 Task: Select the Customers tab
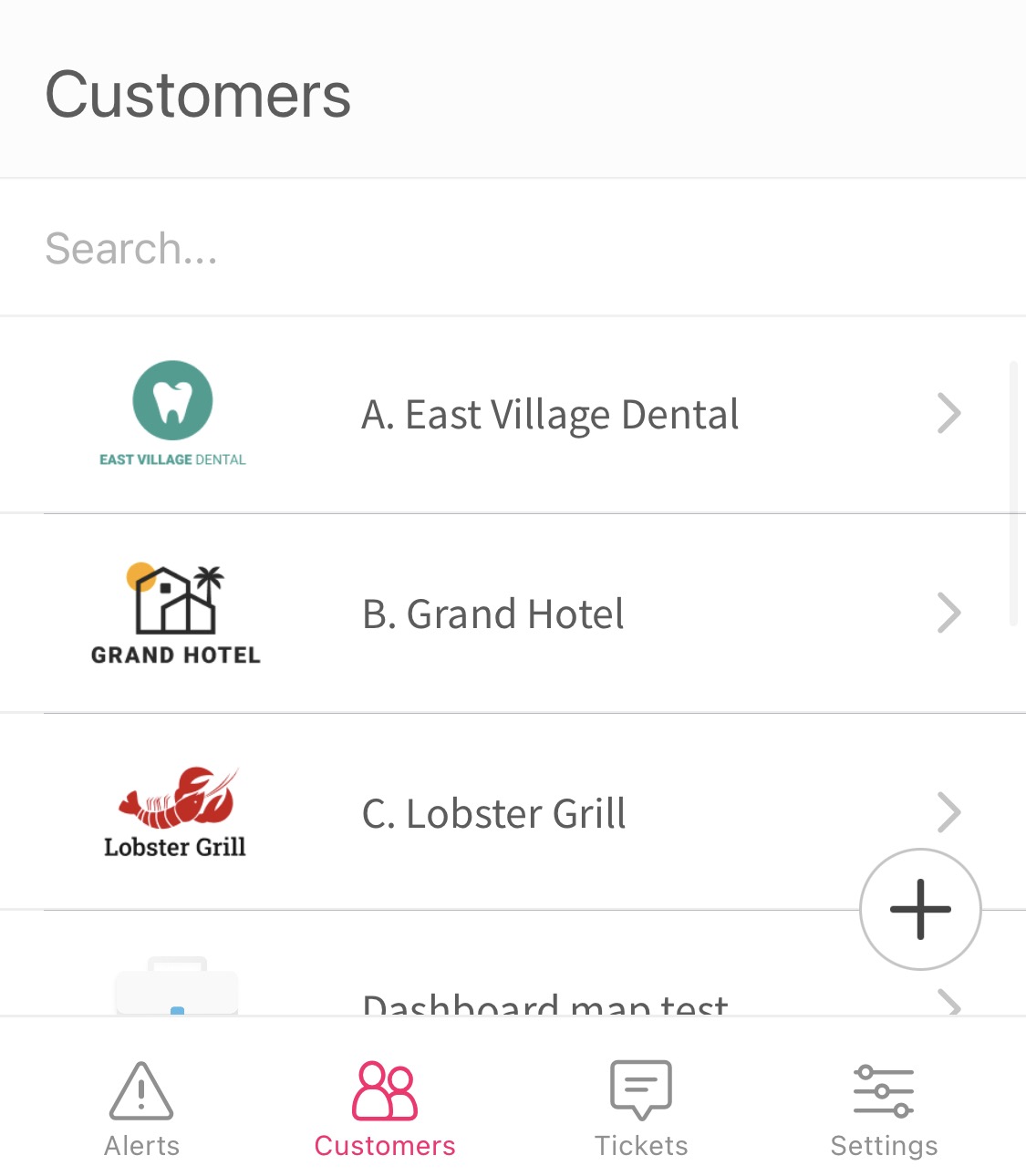pyautogui.click(x=385, y=1109)
